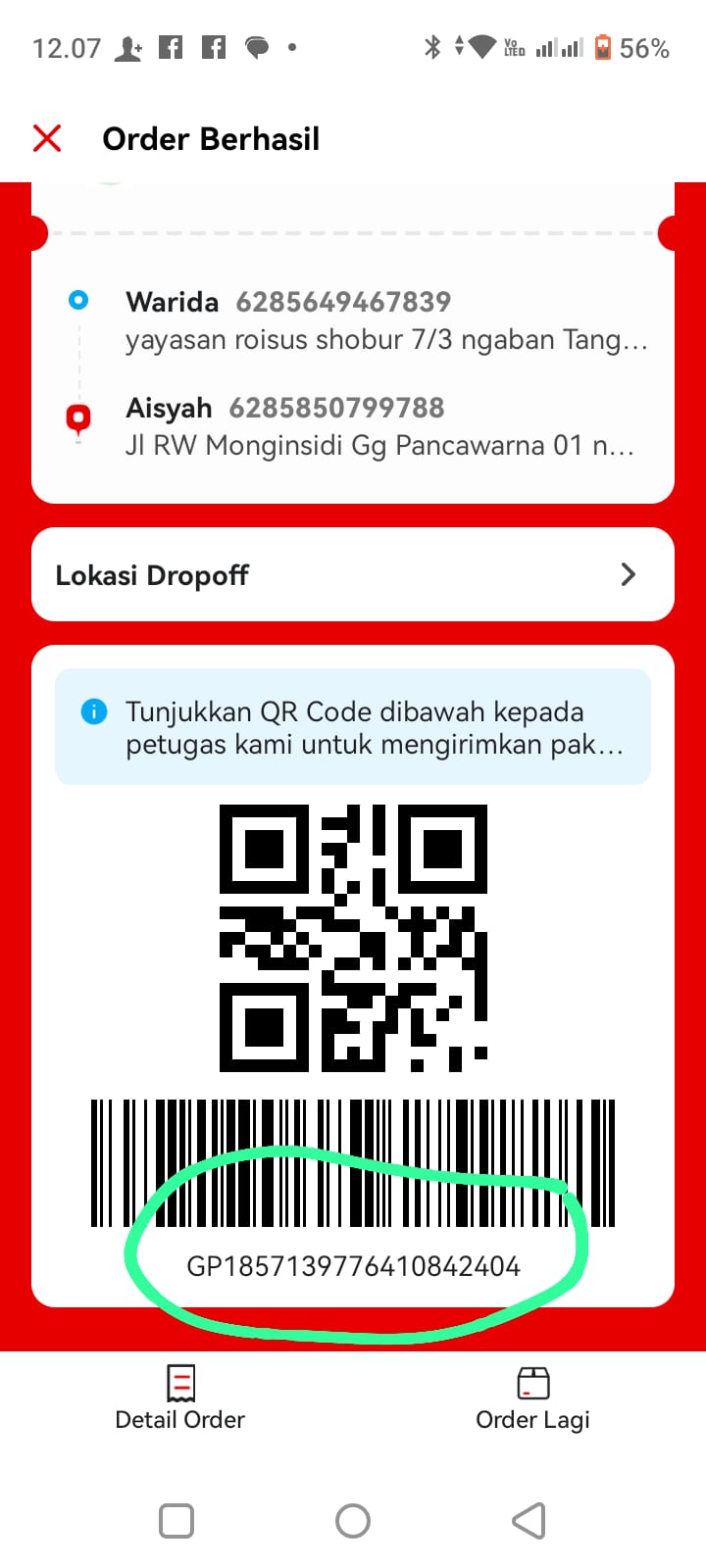Select the circled tracking number GP1857139776410842404
Image resolution: width=706 pixels, height=1568 pixels.
[354, 1265]
